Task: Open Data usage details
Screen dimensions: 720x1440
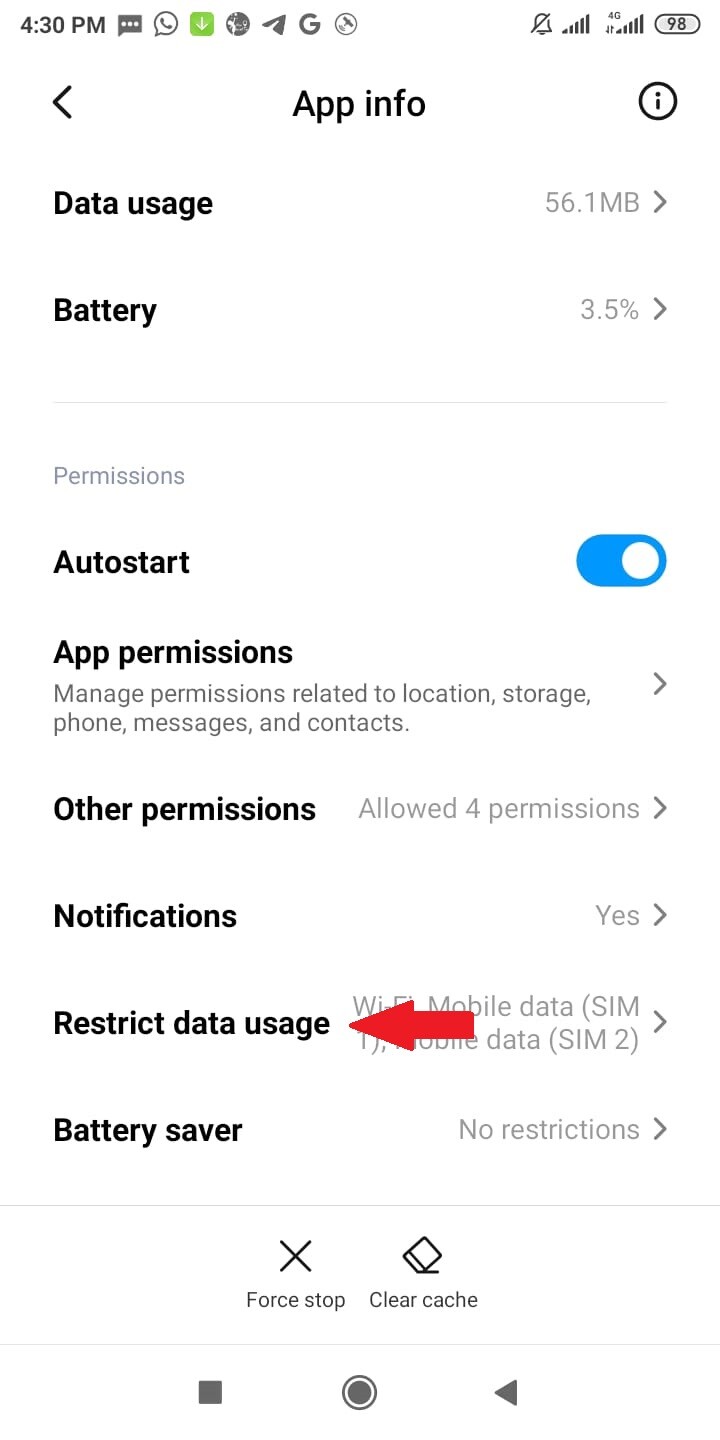Action: [x=360, y=203]
